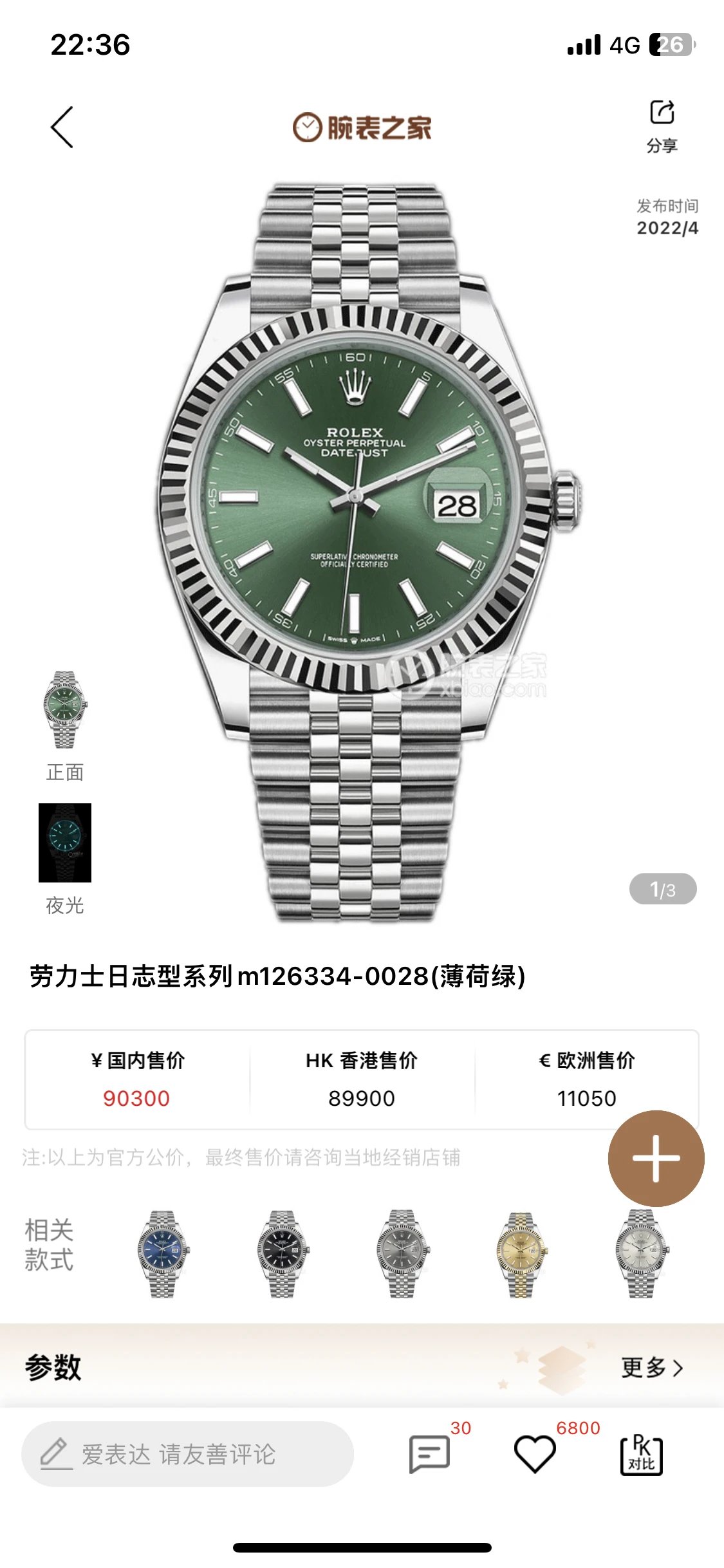Select the 夜光 luminous view thumbnail
This screenshot has width=724, height=1568.
tap(64, 843)
